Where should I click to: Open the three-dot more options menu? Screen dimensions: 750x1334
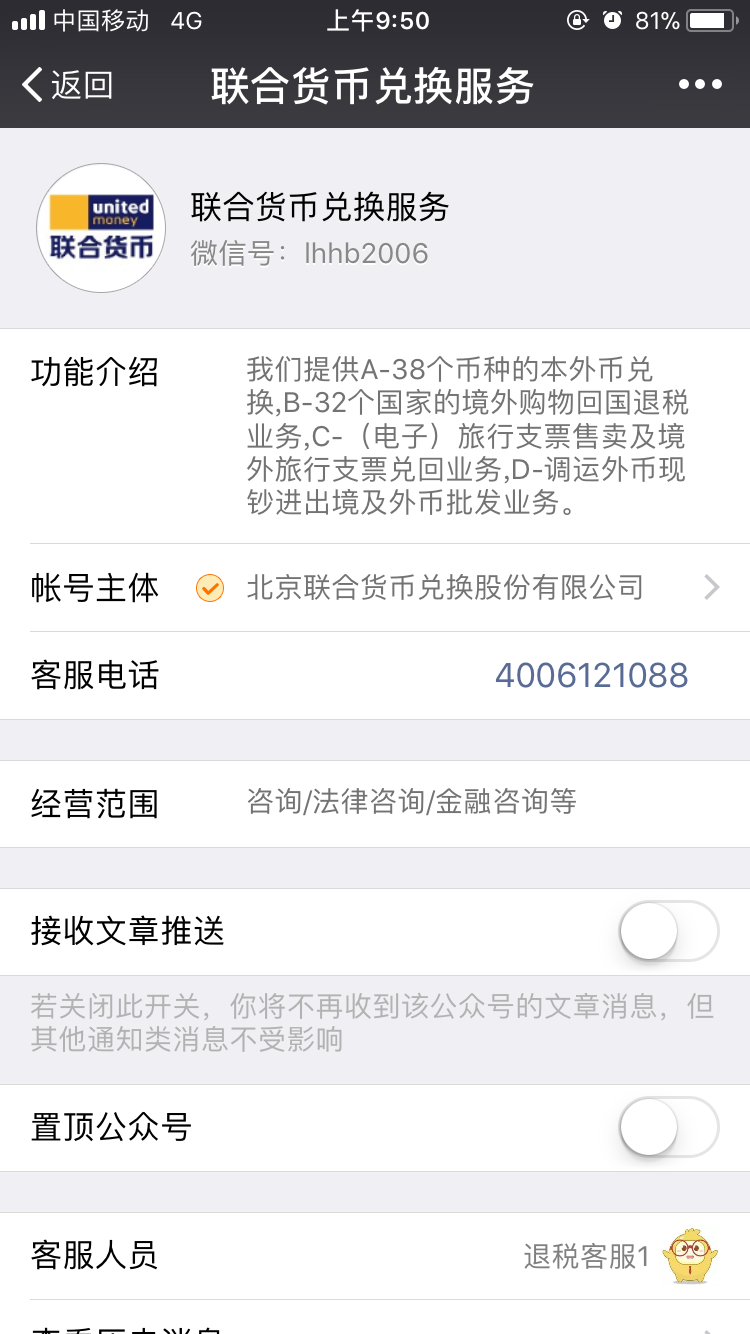[700, 85]
